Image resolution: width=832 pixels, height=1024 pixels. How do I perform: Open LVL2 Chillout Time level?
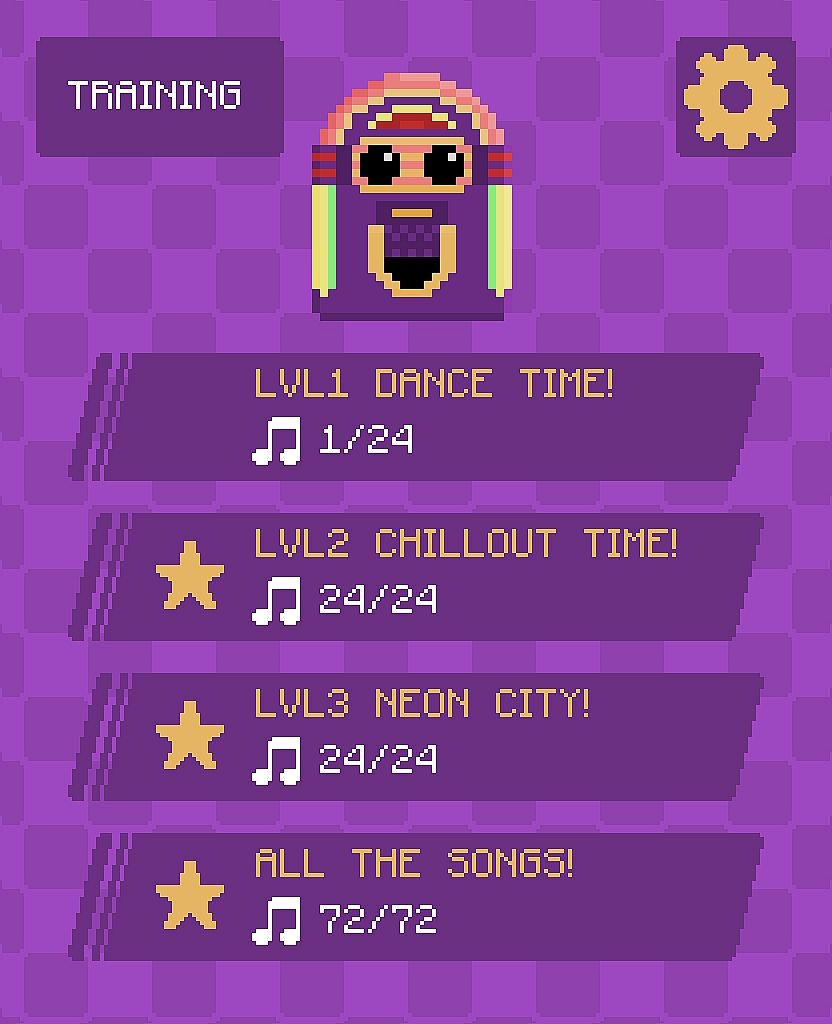click(x=420, y=576)
